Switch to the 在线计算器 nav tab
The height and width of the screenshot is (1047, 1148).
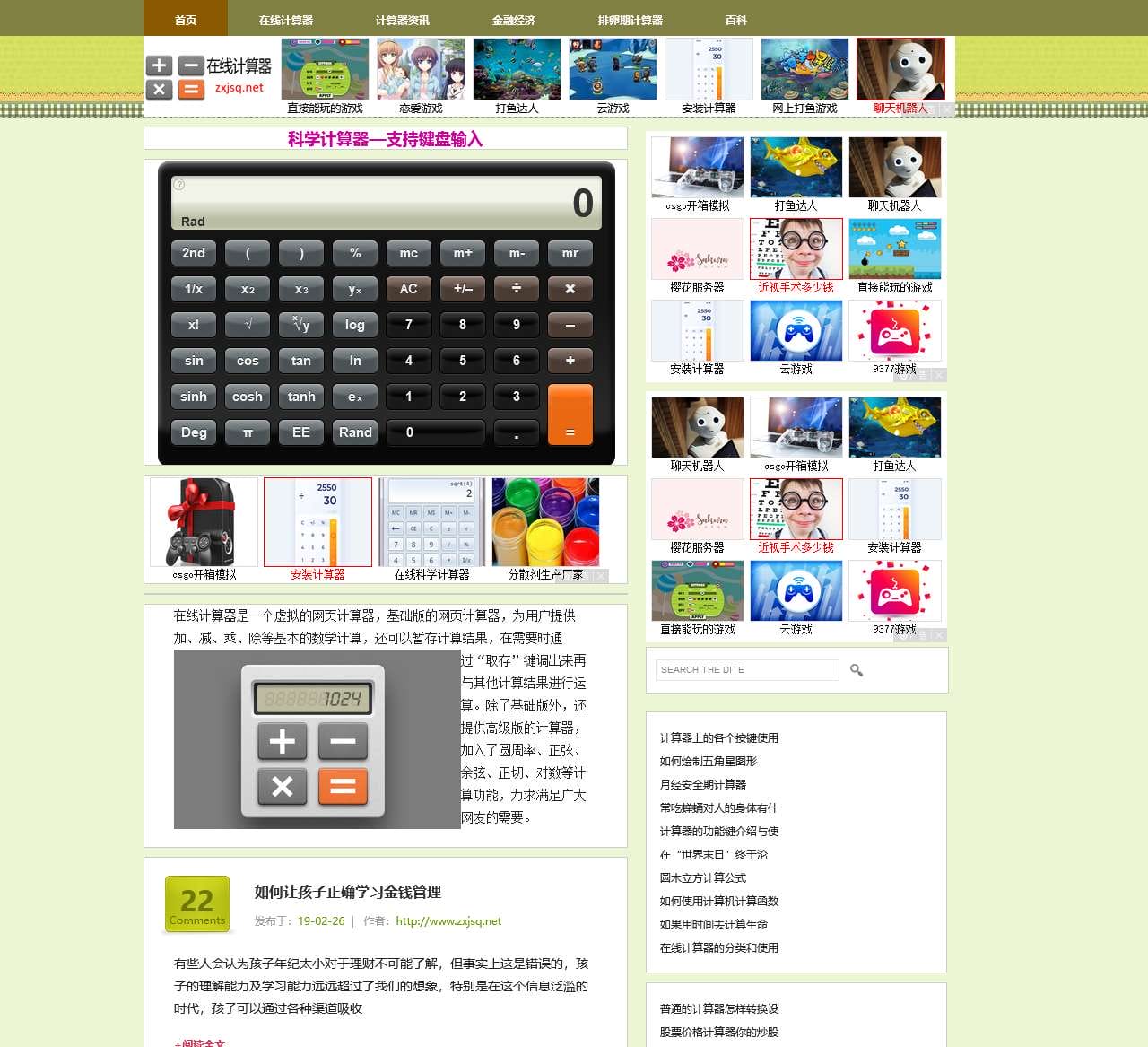[286, 20]
